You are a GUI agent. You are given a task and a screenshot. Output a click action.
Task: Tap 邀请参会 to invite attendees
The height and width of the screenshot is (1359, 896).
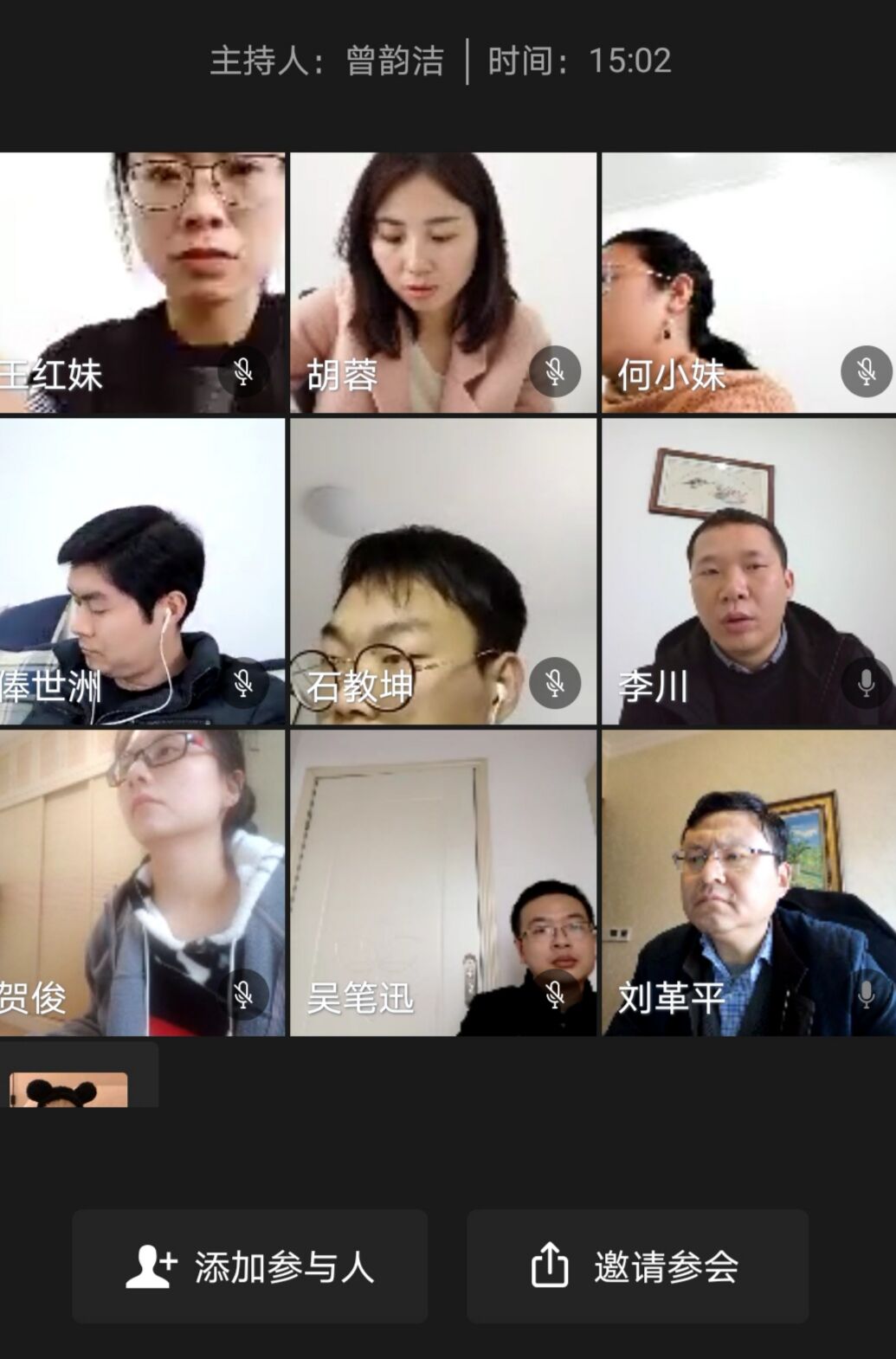pos(637,1266)
